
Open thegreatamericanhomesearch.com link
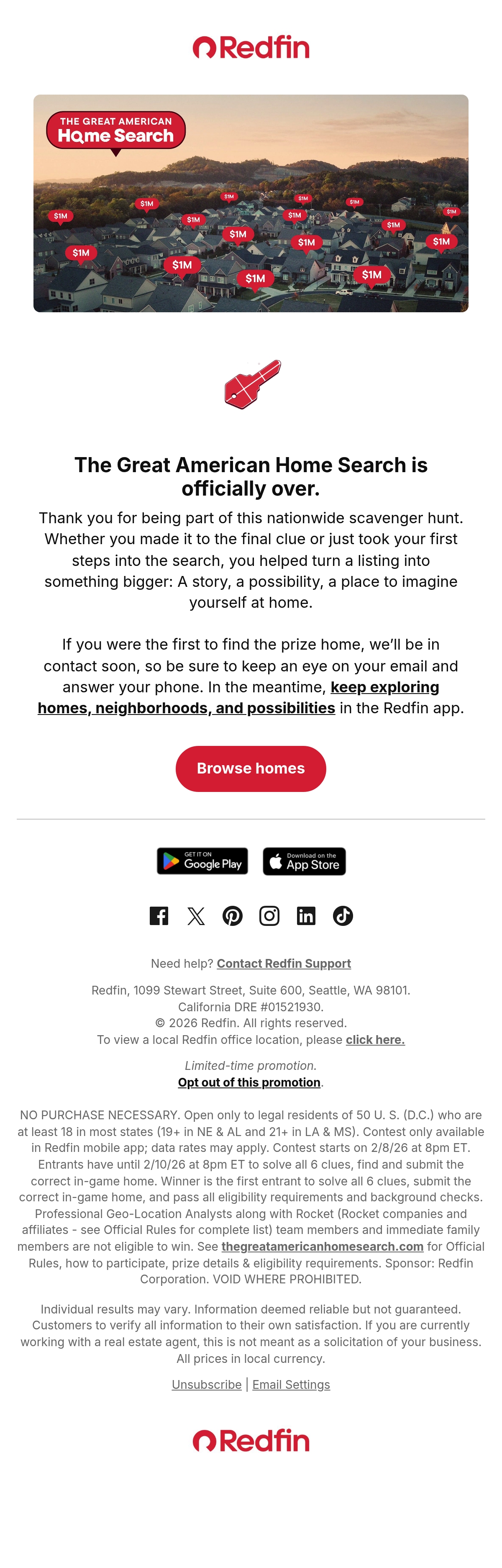[x=323, y=1246]
